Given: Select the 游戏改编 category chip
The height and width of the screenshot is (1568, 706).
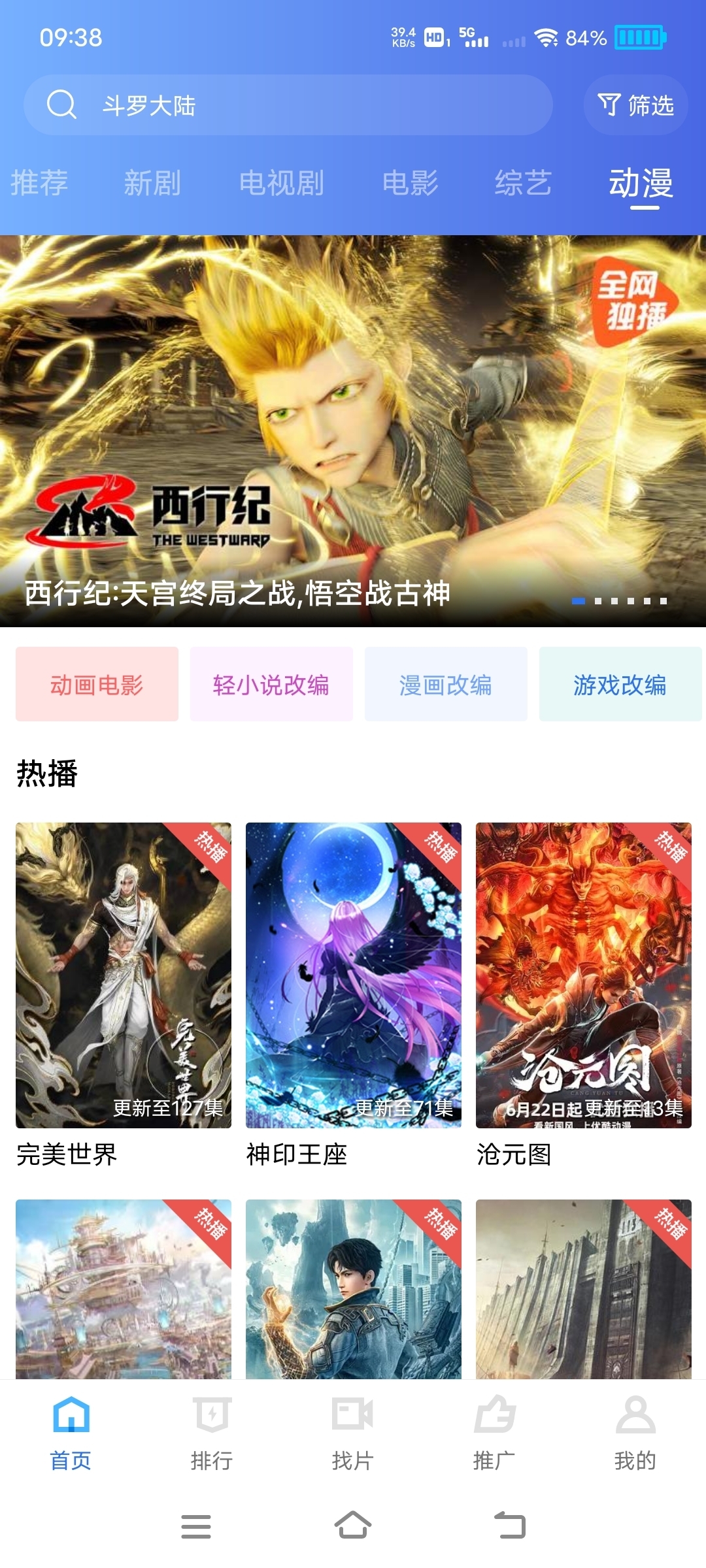Looking at the screenshot, I should [620, 683].
